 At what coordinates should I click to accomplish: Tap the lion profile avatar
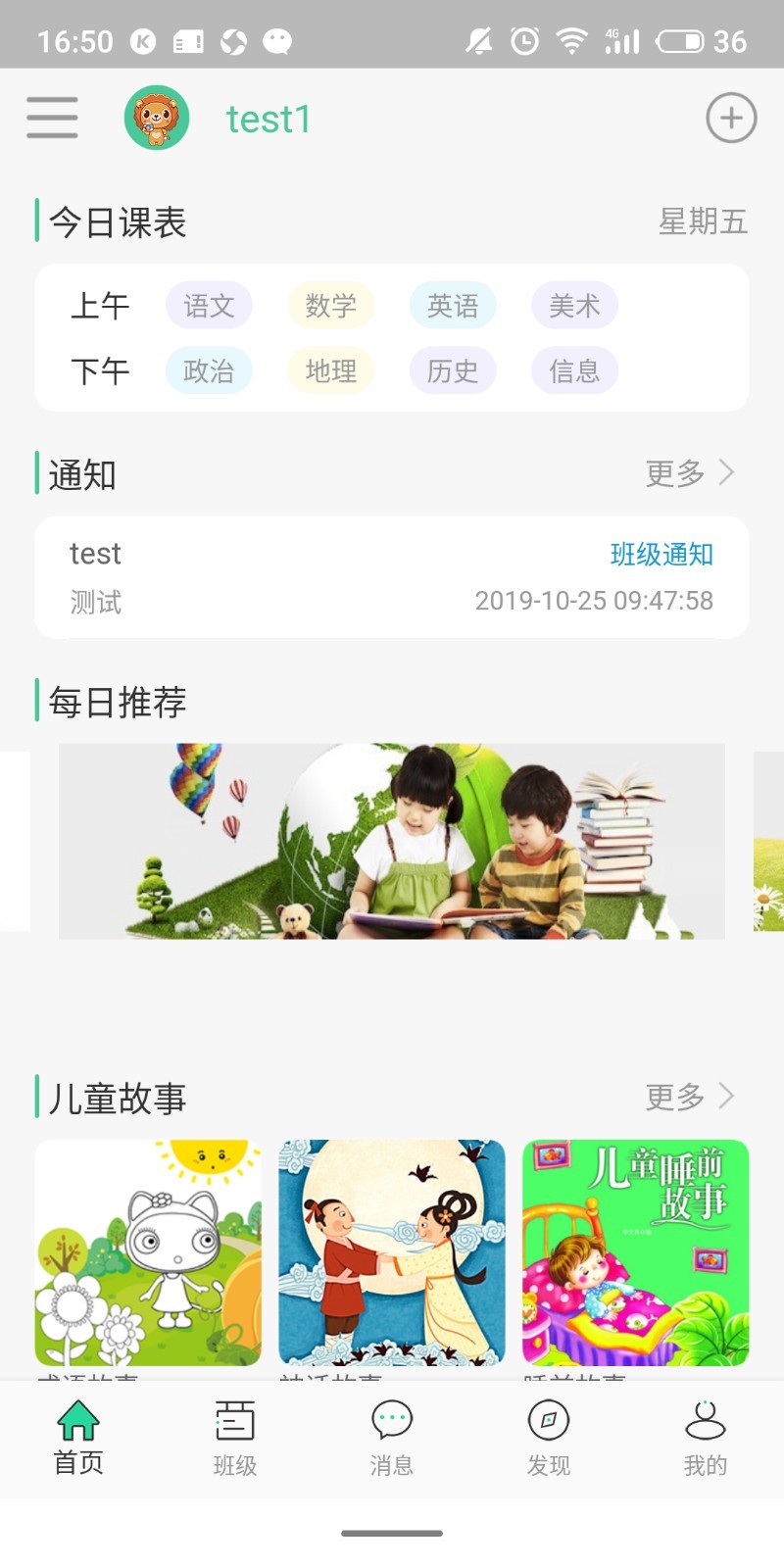[x=157, y=118]
